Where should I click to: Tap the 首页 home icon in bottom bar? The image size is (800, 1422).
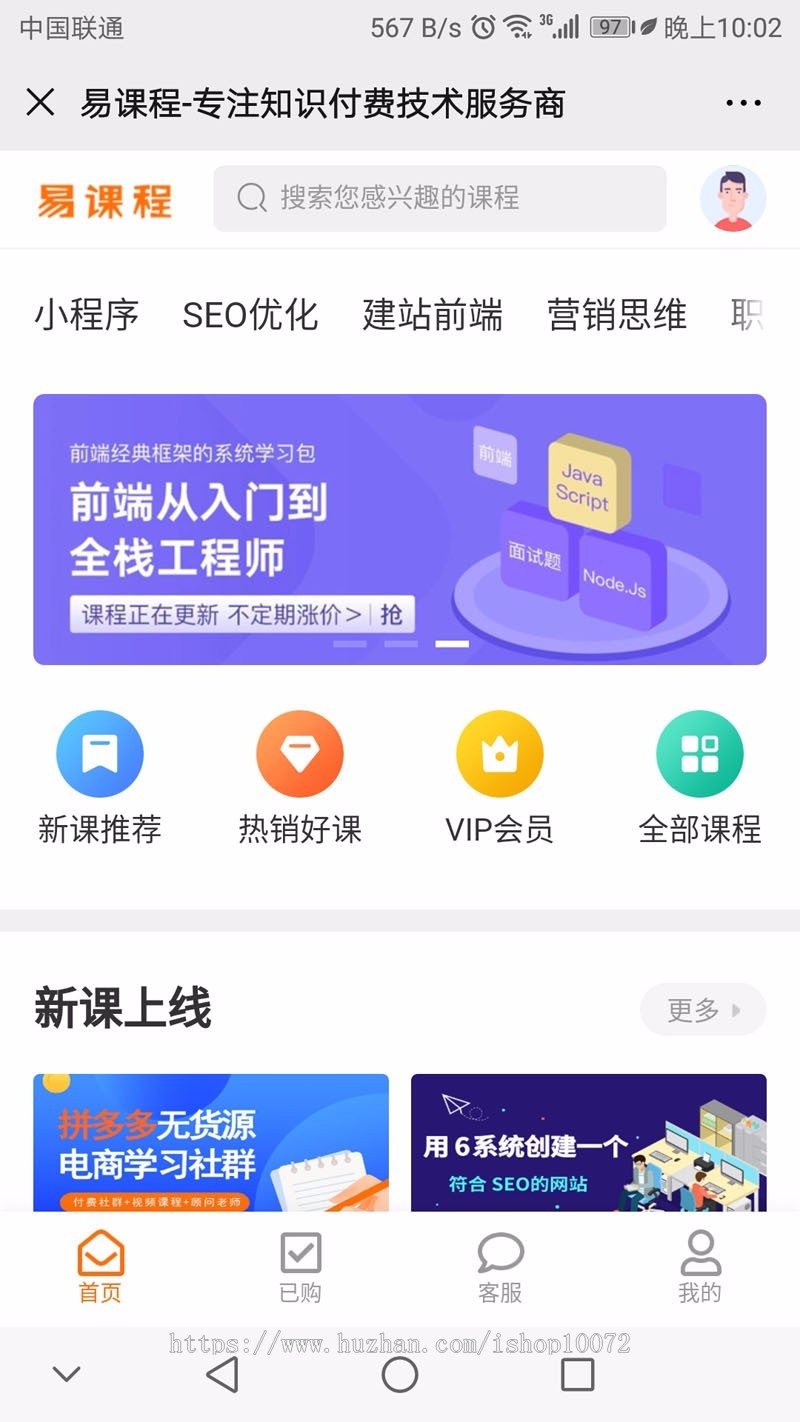tap(100, 1265)
